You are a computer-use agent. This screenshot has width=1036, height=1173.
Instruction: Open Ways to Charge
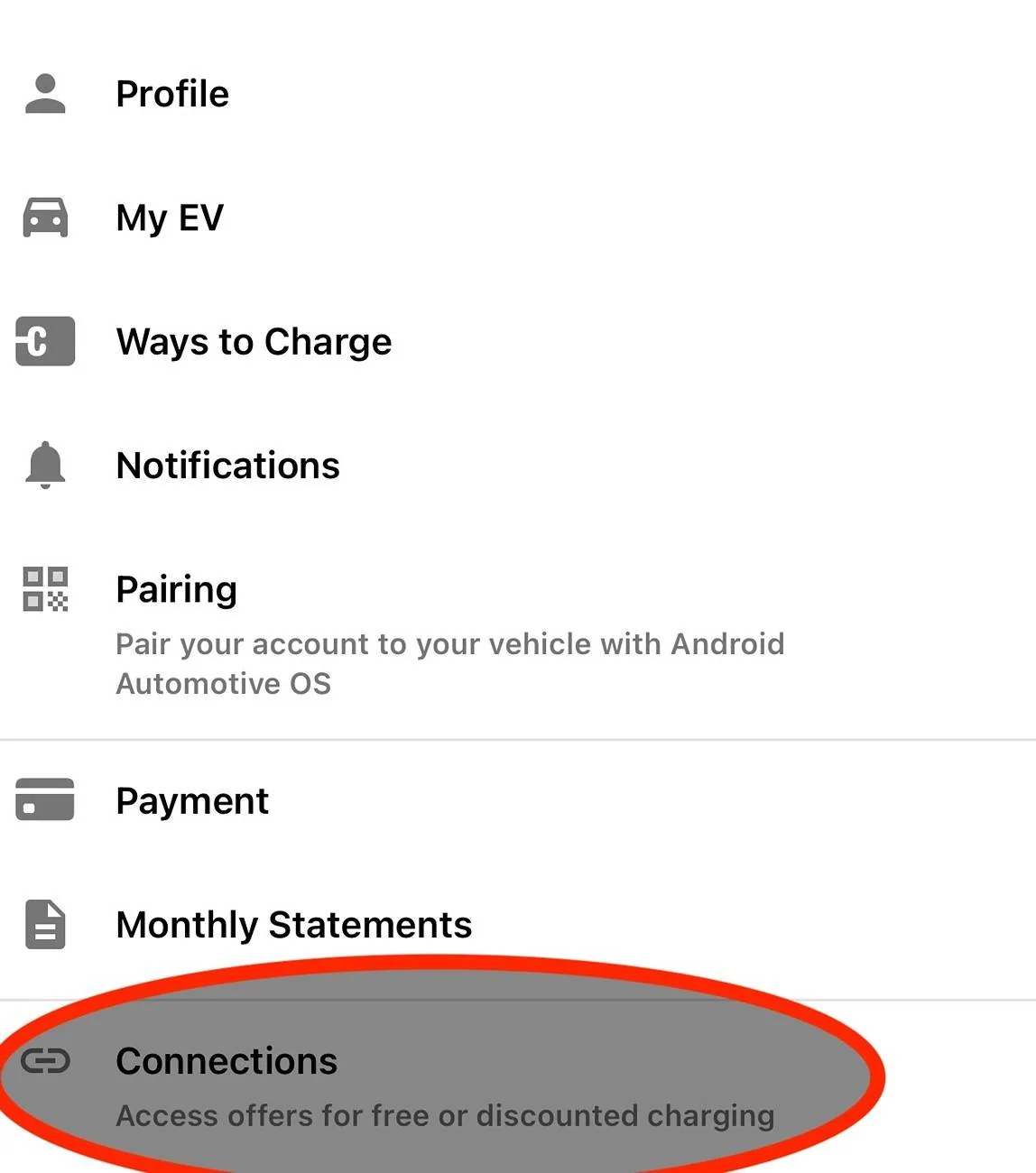click(254, 342)
